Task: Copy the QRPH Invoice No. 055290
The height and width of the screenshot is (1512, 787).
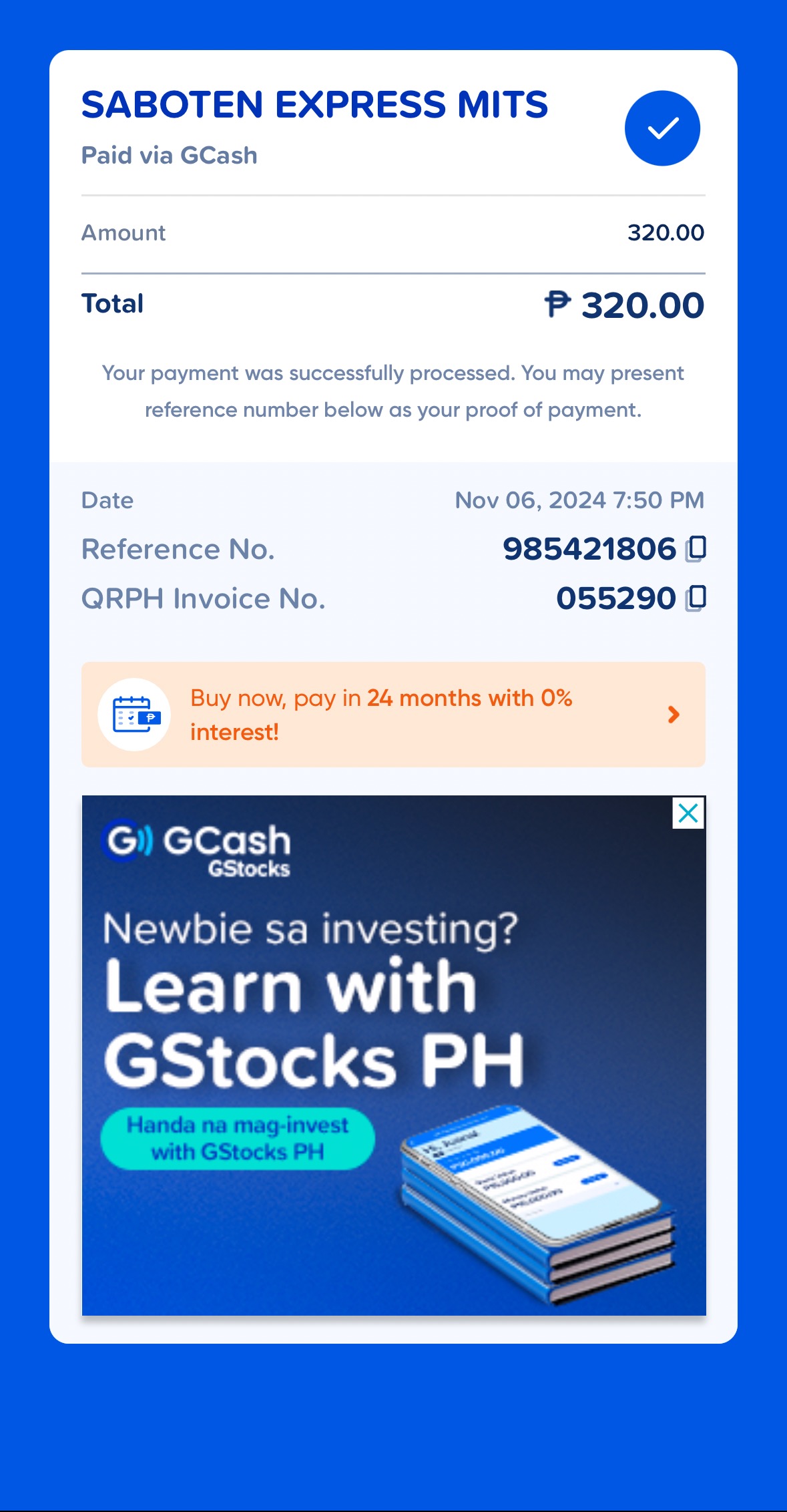Action: click(696, 598)
